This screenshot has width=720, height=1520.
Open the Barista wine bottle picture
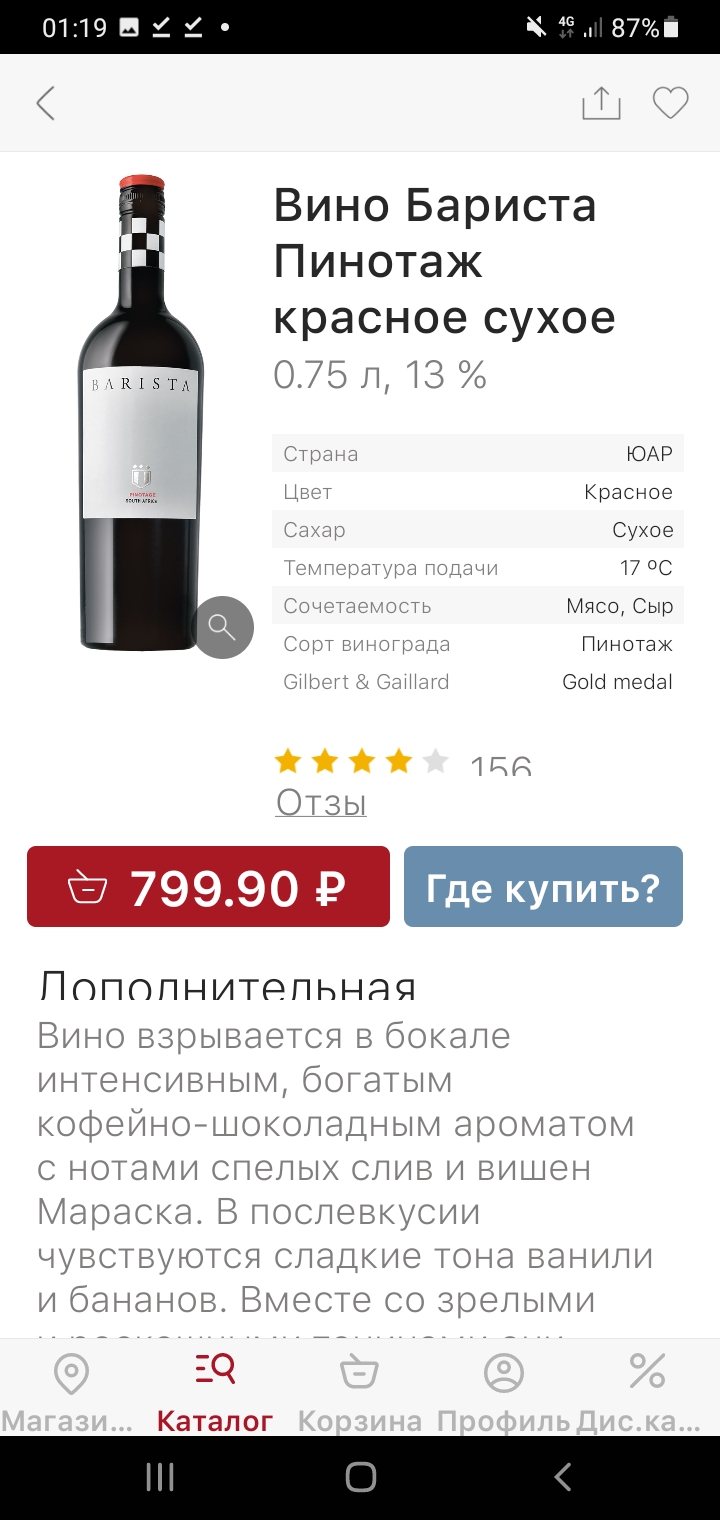[x=141, y=412]
